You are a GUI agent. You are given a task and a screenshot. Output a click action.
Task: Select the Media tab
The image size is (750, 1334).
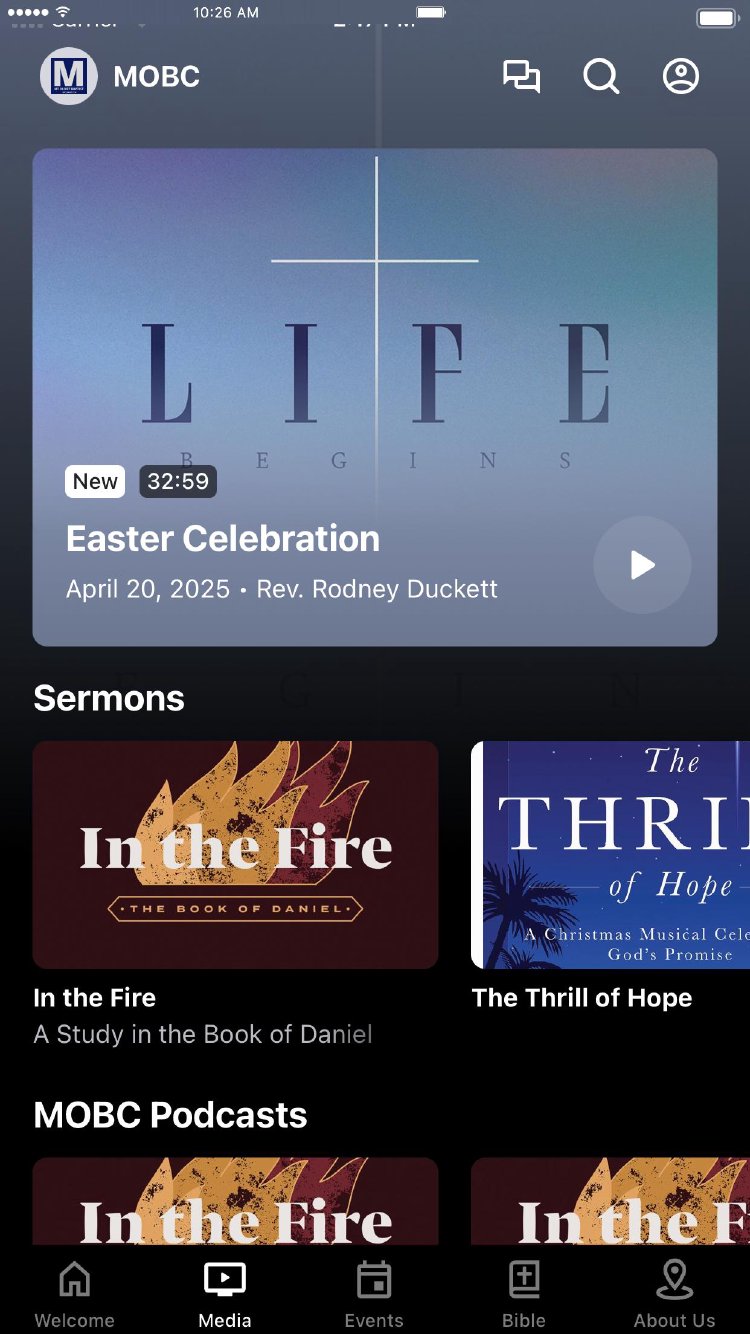225,1294
